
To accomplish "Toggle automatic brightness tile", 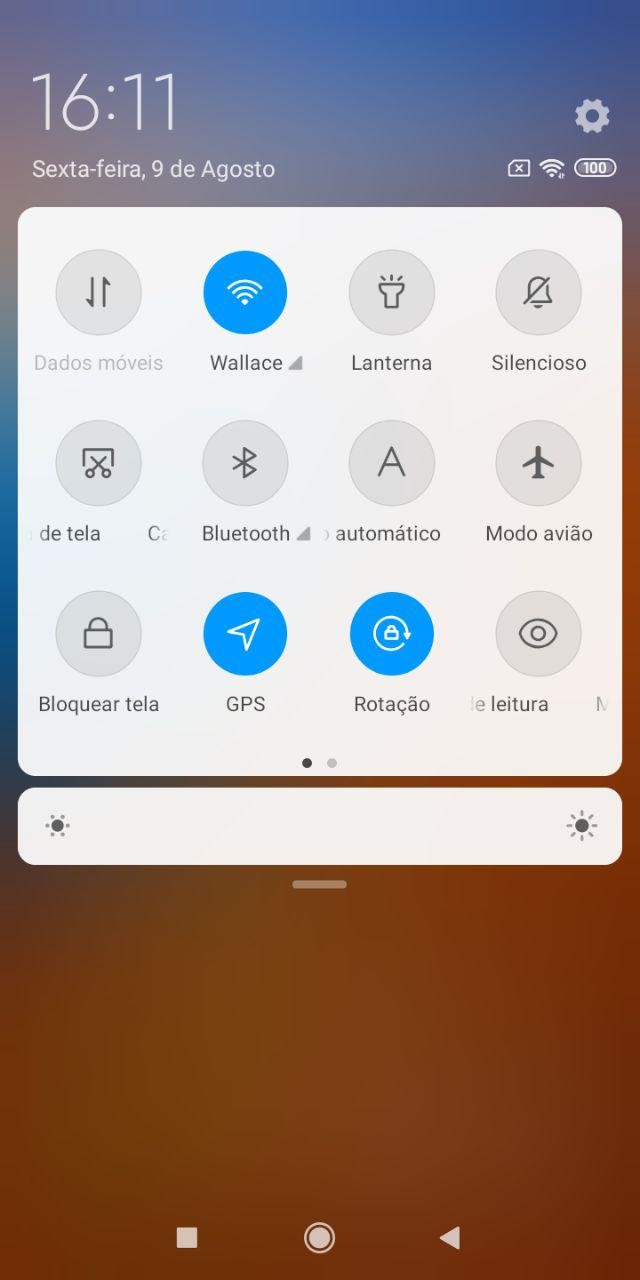I will (x=391, y=463).
